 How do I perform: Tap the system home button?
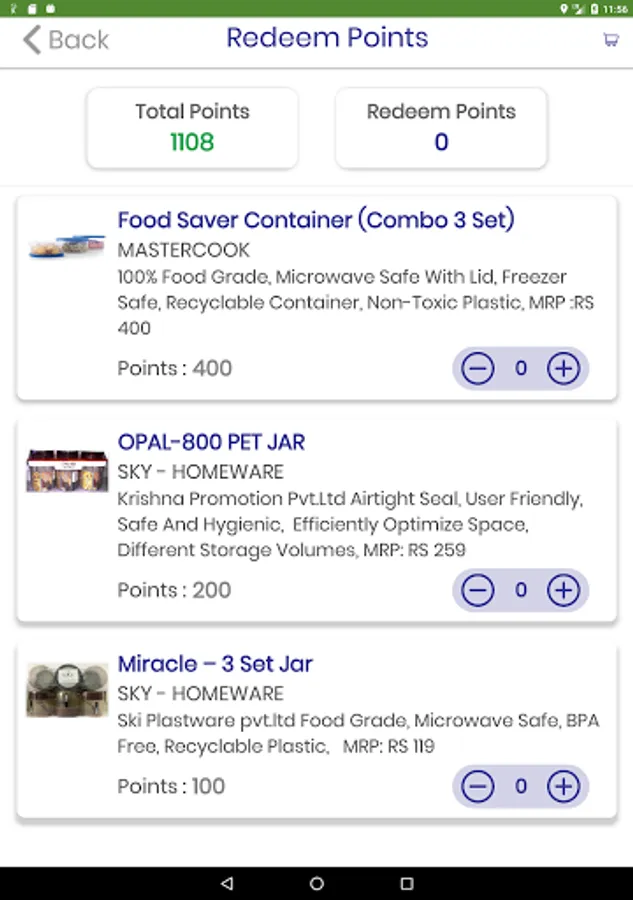[317, 884]
